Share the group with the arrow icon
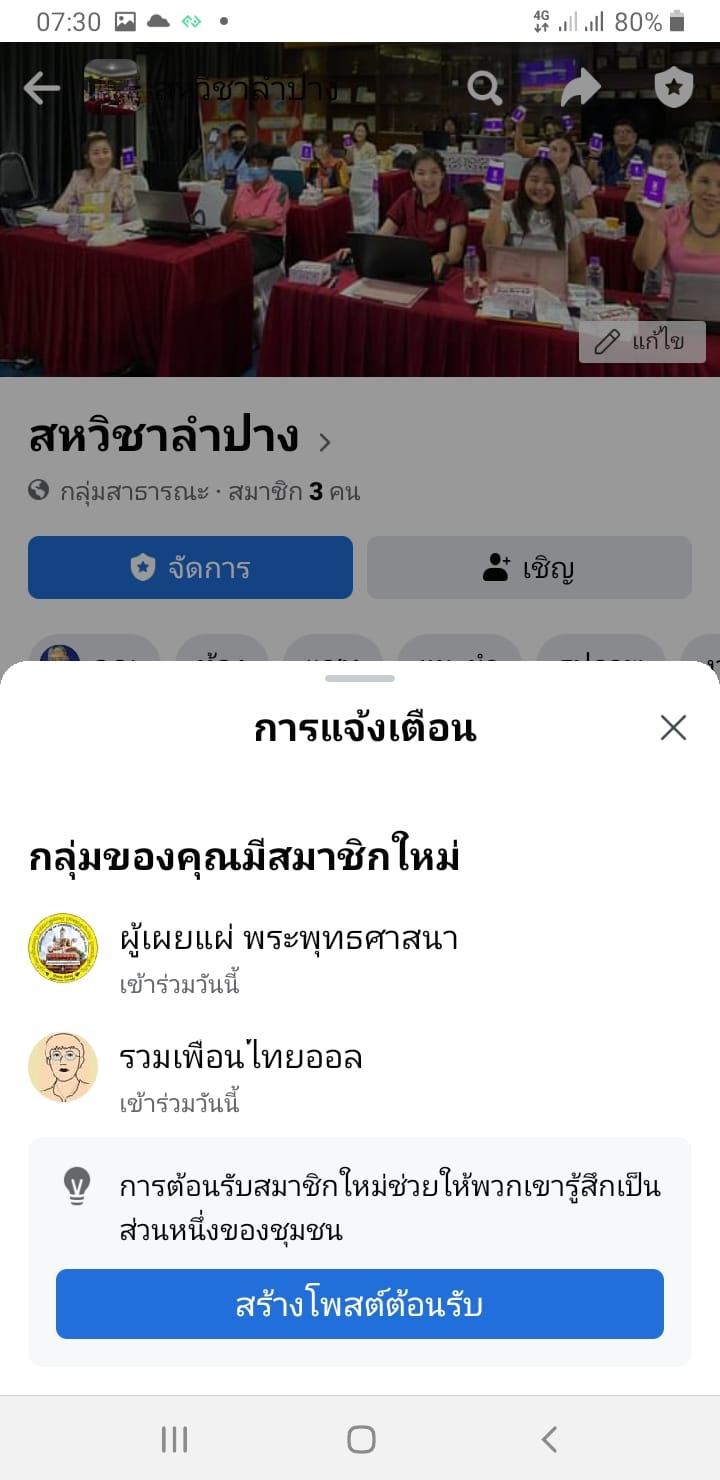Image resolution: width=720 pixels, height=1480 pixels. point(580,88)
